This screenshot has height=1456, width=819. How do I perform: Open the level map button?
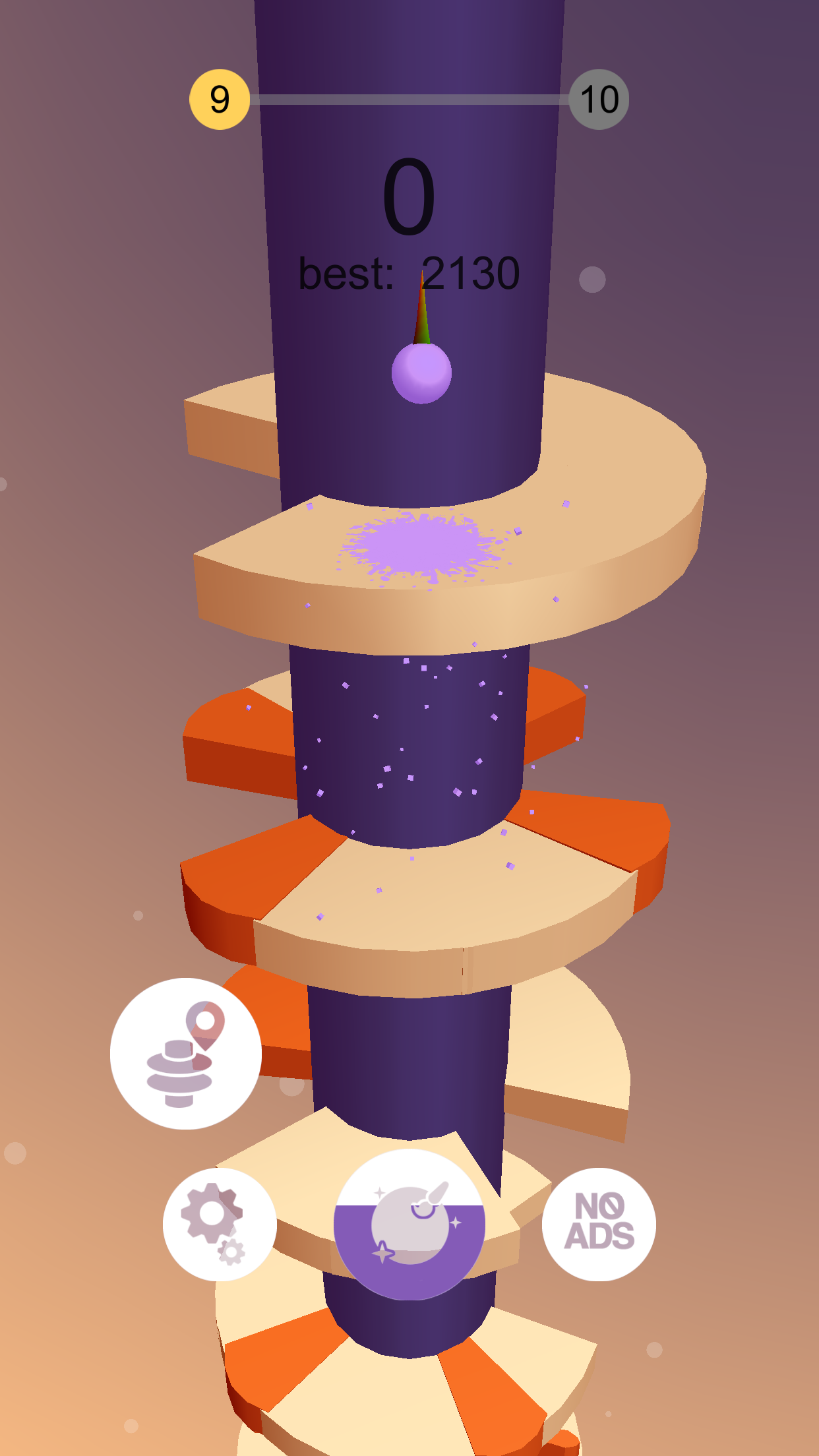coord(186,1053)
